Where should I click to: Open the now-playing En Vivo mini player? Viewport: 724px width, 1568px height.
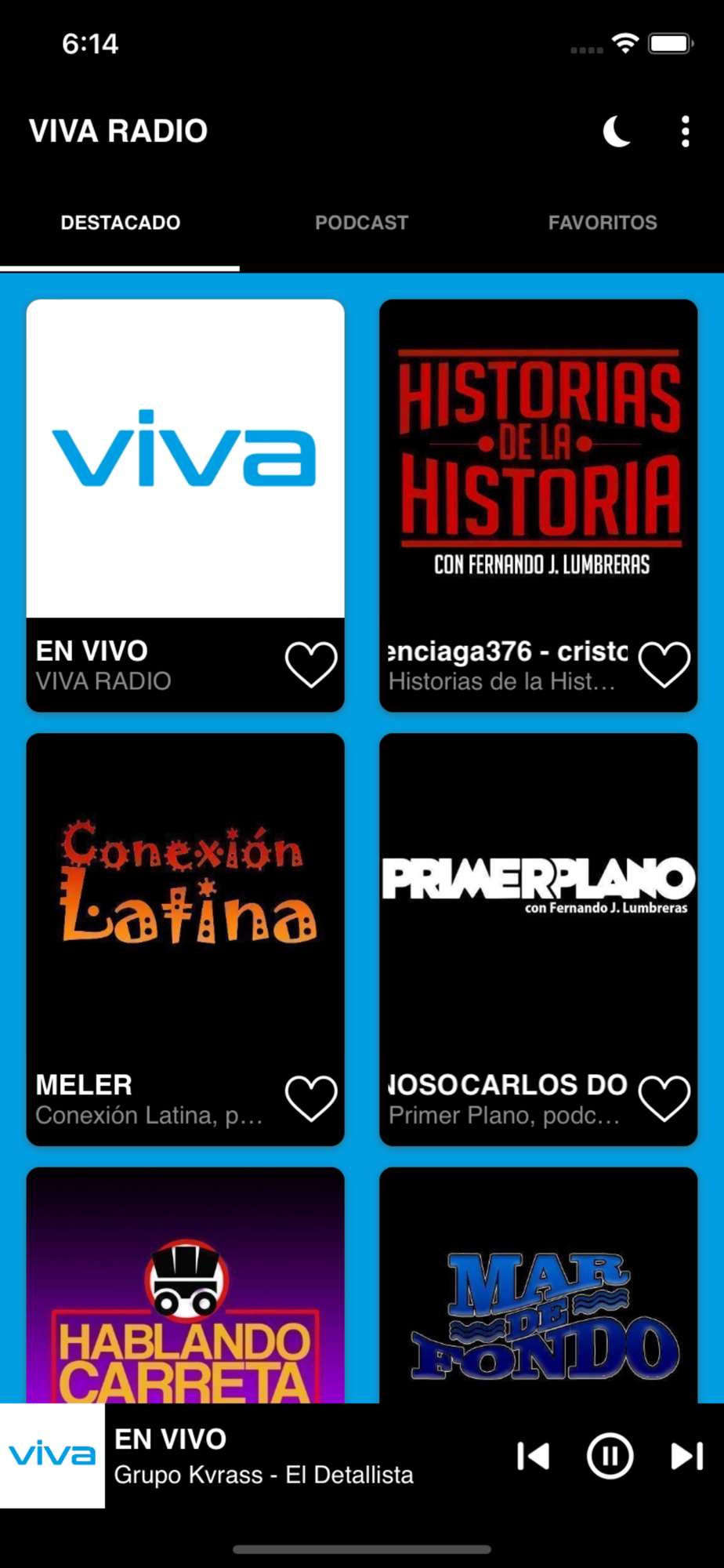click(x=263, y=1456)
